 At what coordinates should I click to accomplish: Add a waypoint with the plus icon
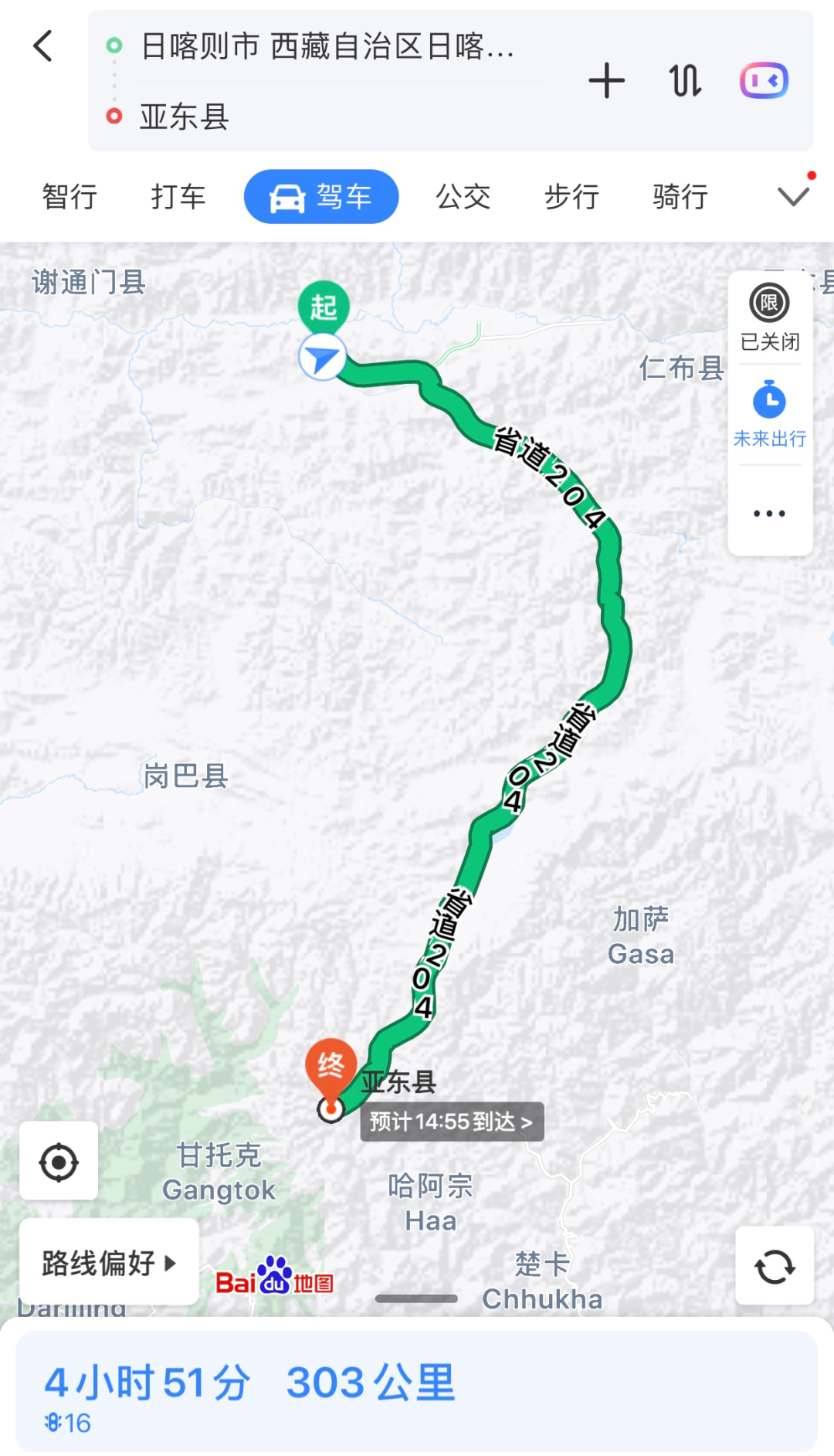(606, 81)
